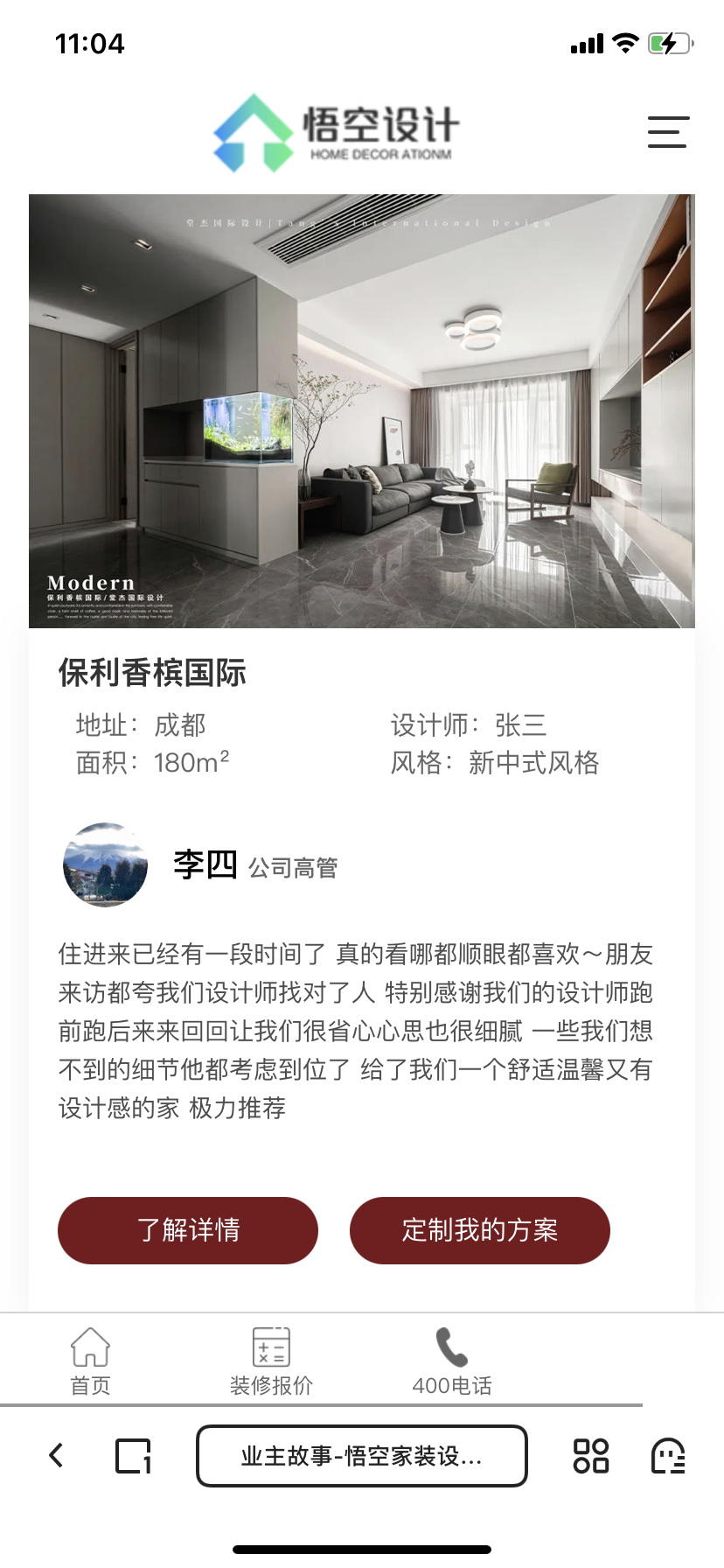
Task: Tap 定制我的方案 button
Action: pyautogui.click(x=480, y=1230)
